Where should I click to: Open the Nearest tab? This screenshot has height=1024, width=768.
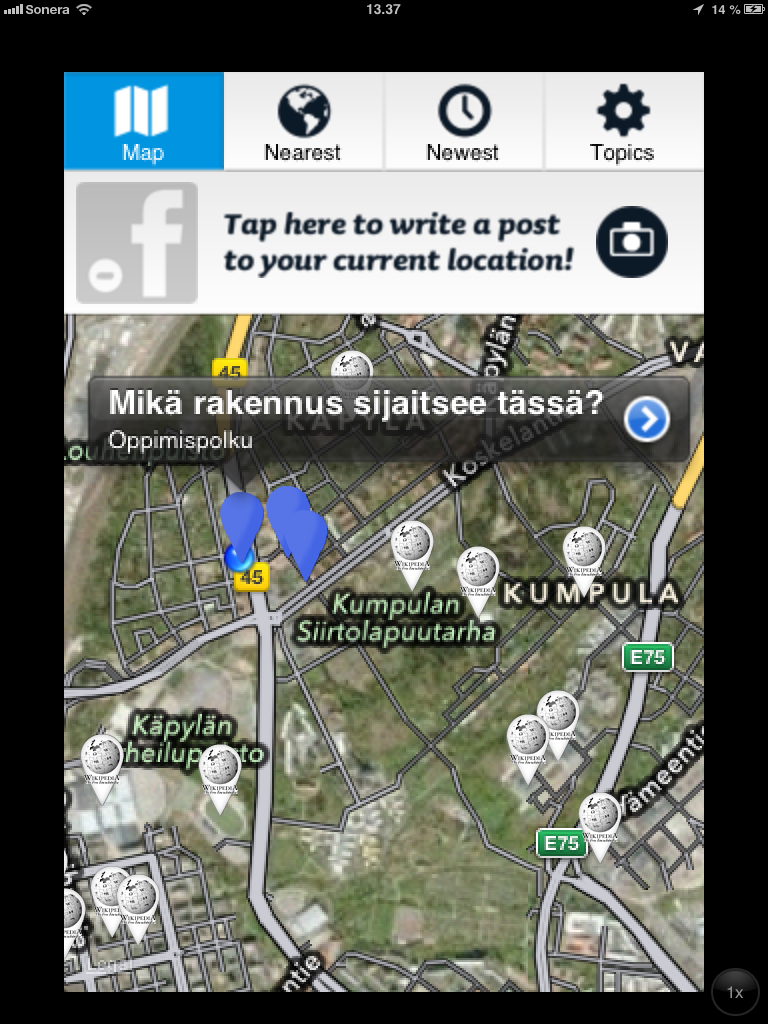[303, 122]
